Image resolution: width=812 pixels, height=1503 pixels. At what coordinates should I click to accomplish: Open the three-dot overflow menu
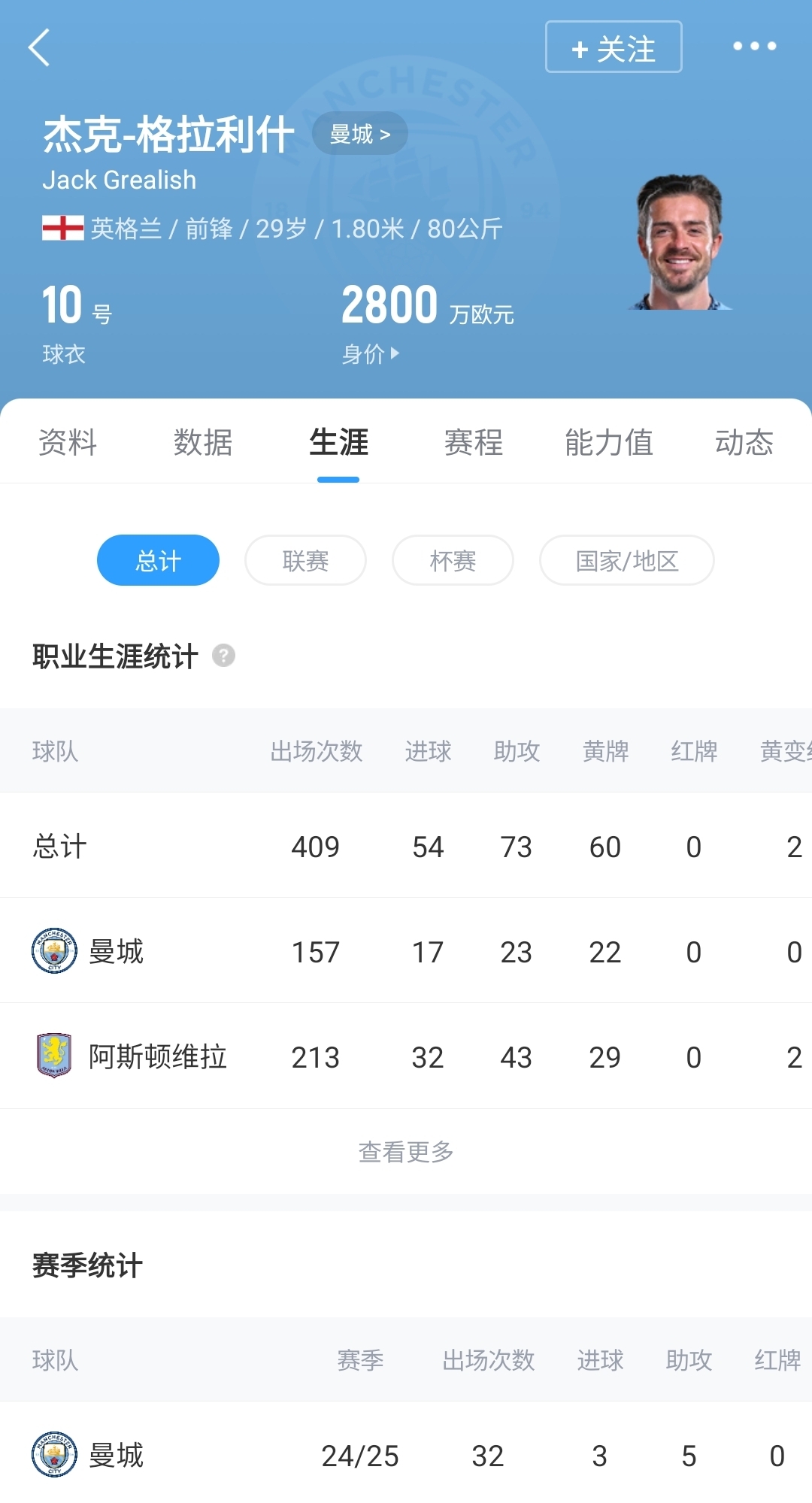tap(754, 47)
